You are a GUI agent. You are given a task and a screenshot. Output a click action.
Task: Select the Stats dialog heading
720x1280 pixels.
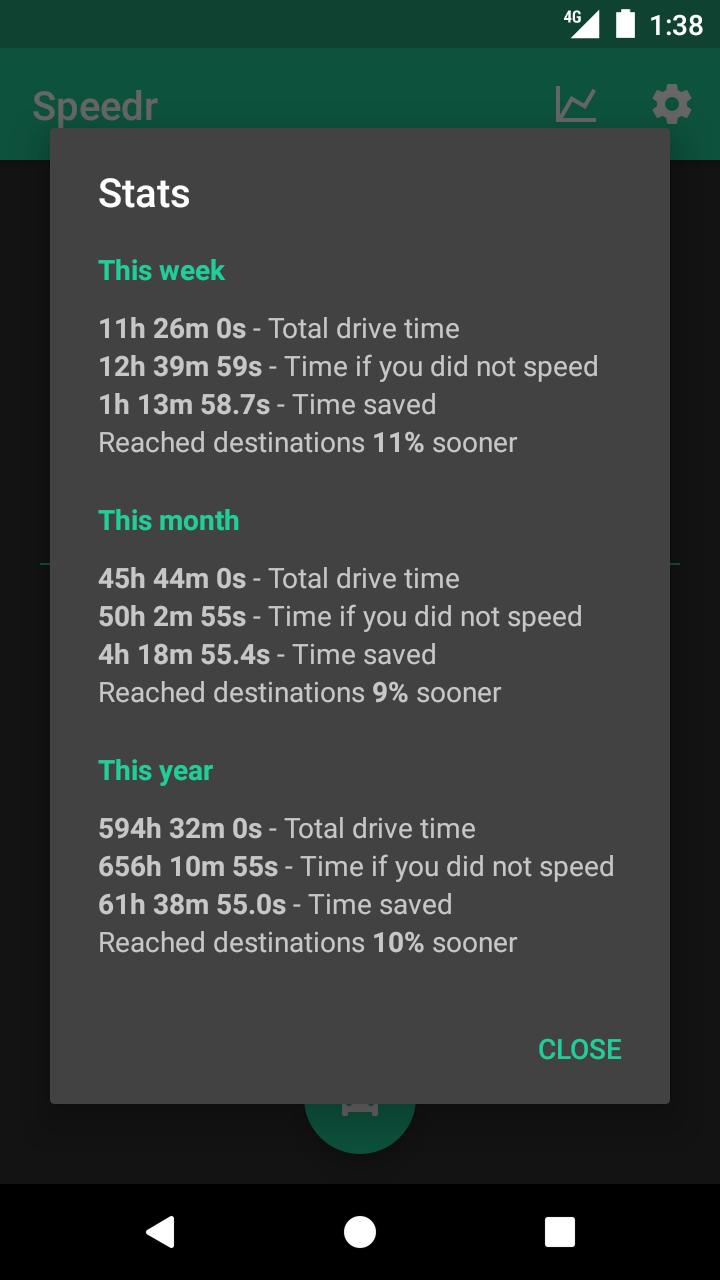coord(144,193)
